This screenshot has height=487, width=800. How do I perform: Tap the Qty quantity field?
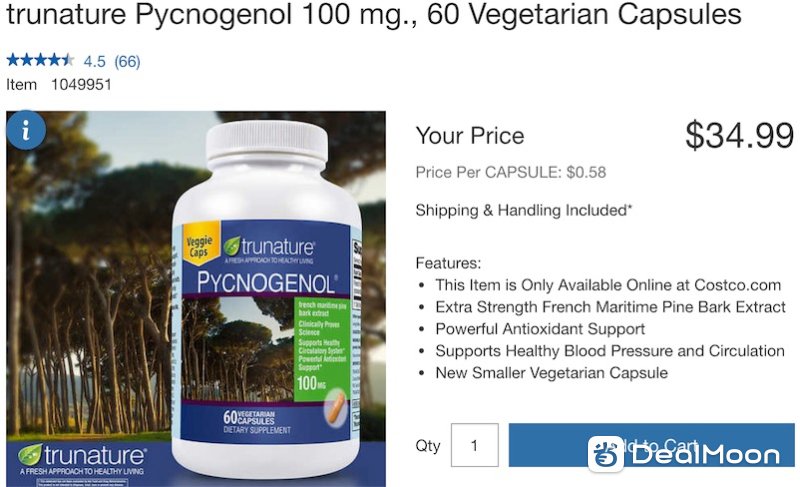click(x=474, y=446)
